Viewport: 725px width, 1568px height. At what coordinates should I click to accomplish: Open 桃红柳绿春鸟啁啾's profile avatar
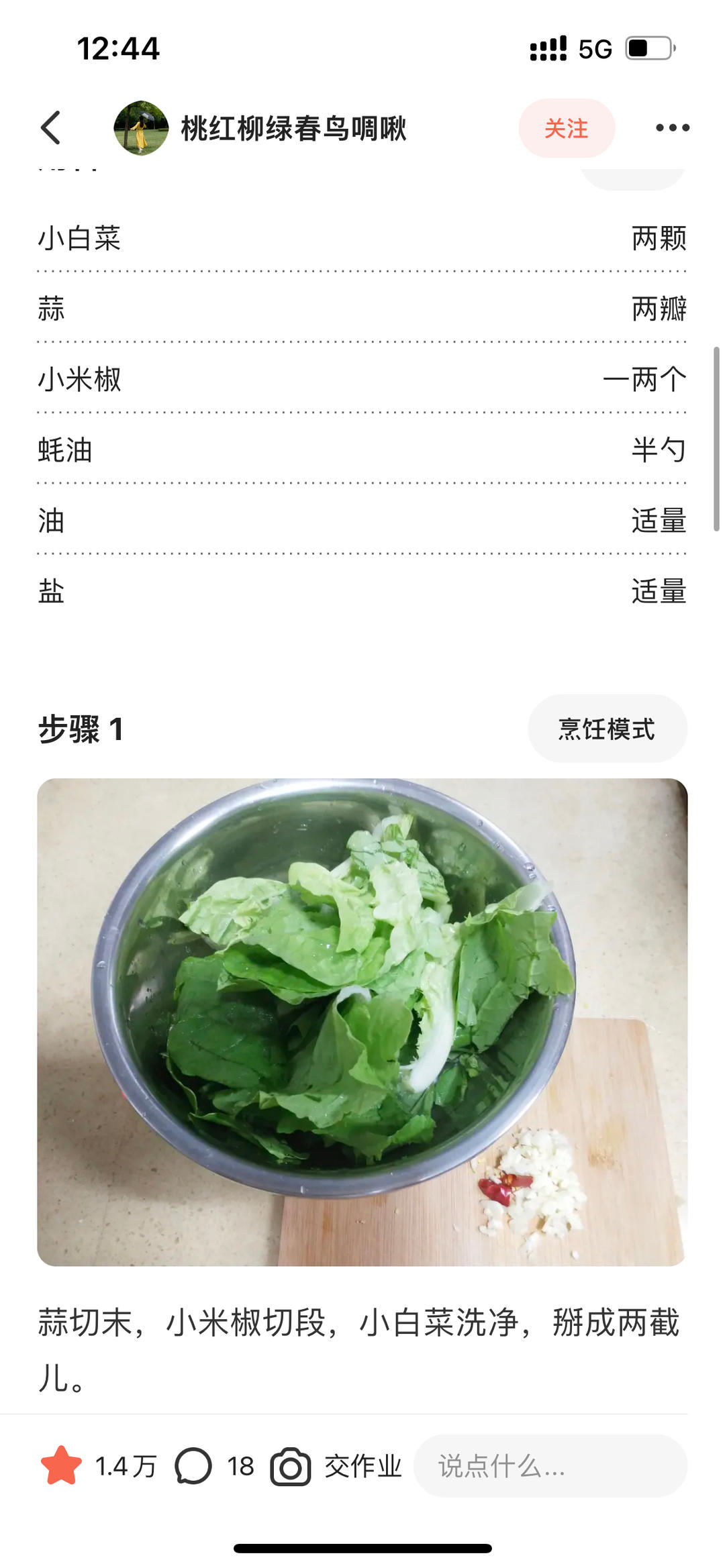(141, 127)
